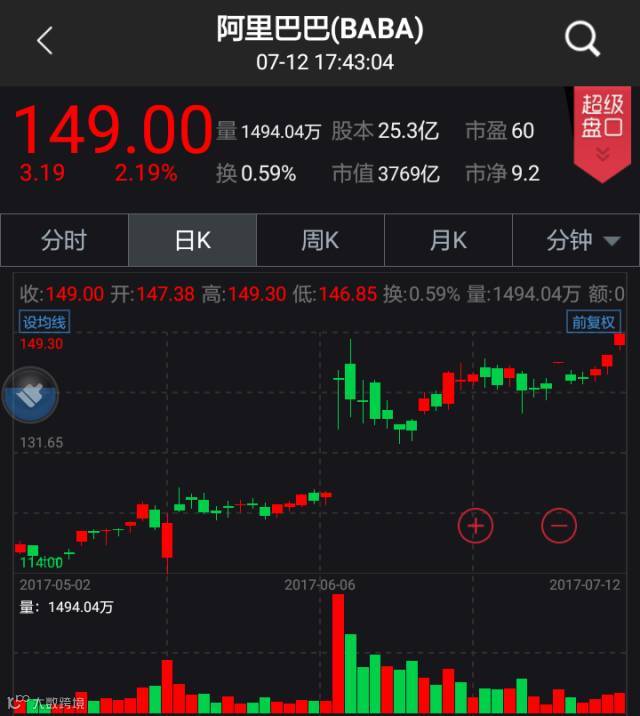Screen dimensions: 640x716
Task: Show the 月K chart tab
Action: (x=448, y=241)
